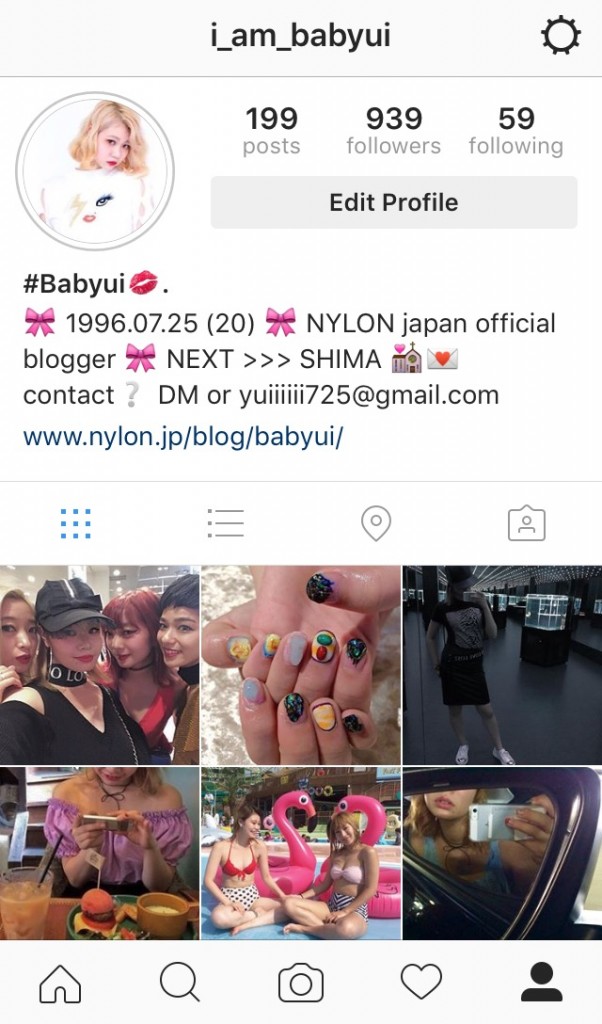View the 59 following accounts
Viewport: 602px width, 1024px height.
pos(515,132)
